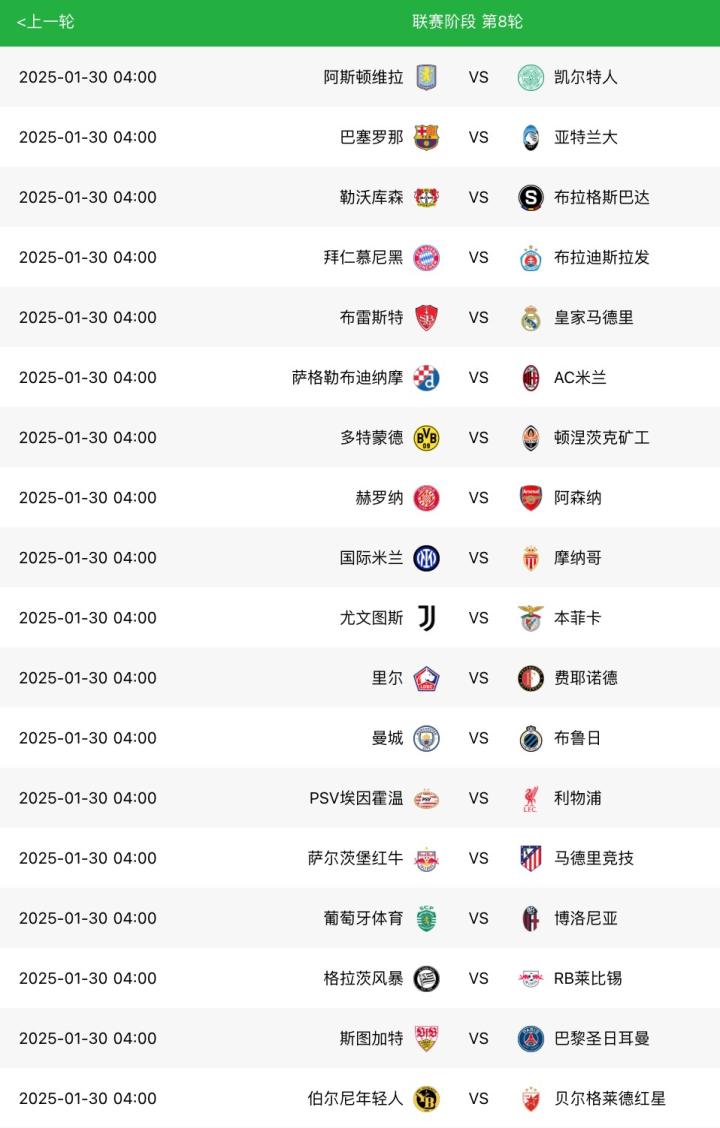
Task: View the 里尔 vs 费耶诺德 match
Action: (x=478, y=677)
